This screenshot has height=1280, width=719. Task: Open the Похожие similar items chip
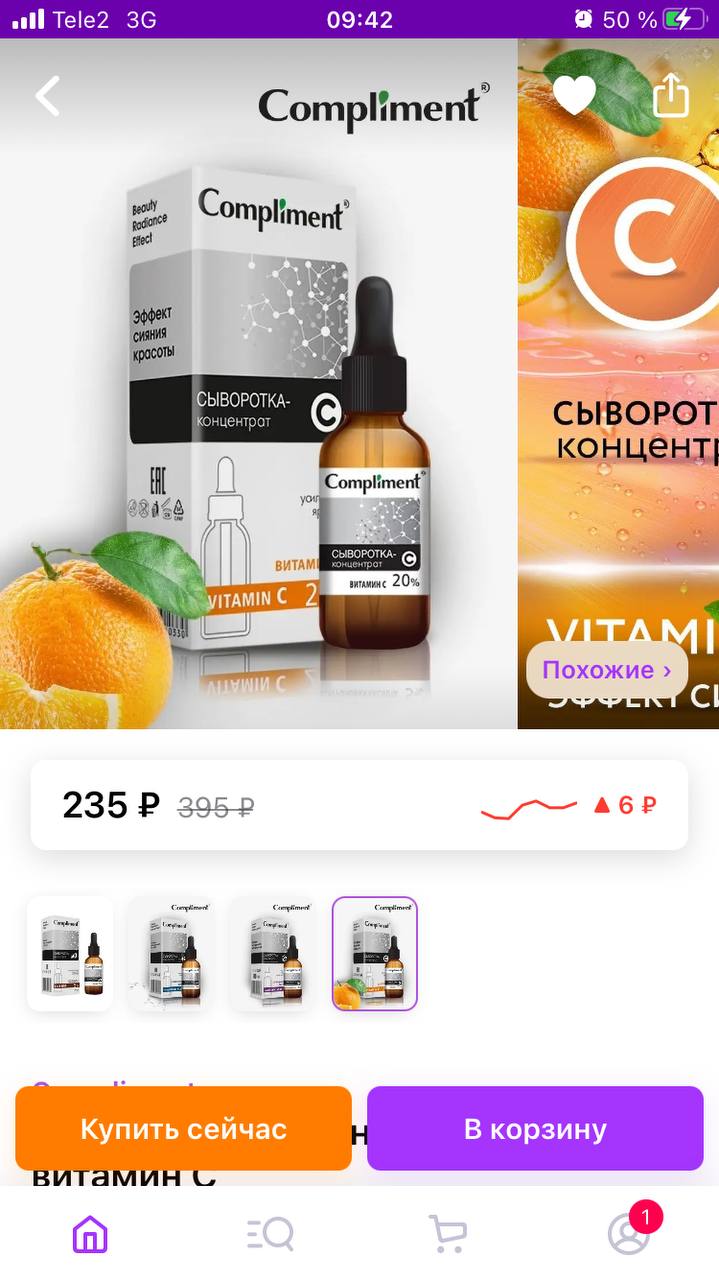(x=607, y=670)
